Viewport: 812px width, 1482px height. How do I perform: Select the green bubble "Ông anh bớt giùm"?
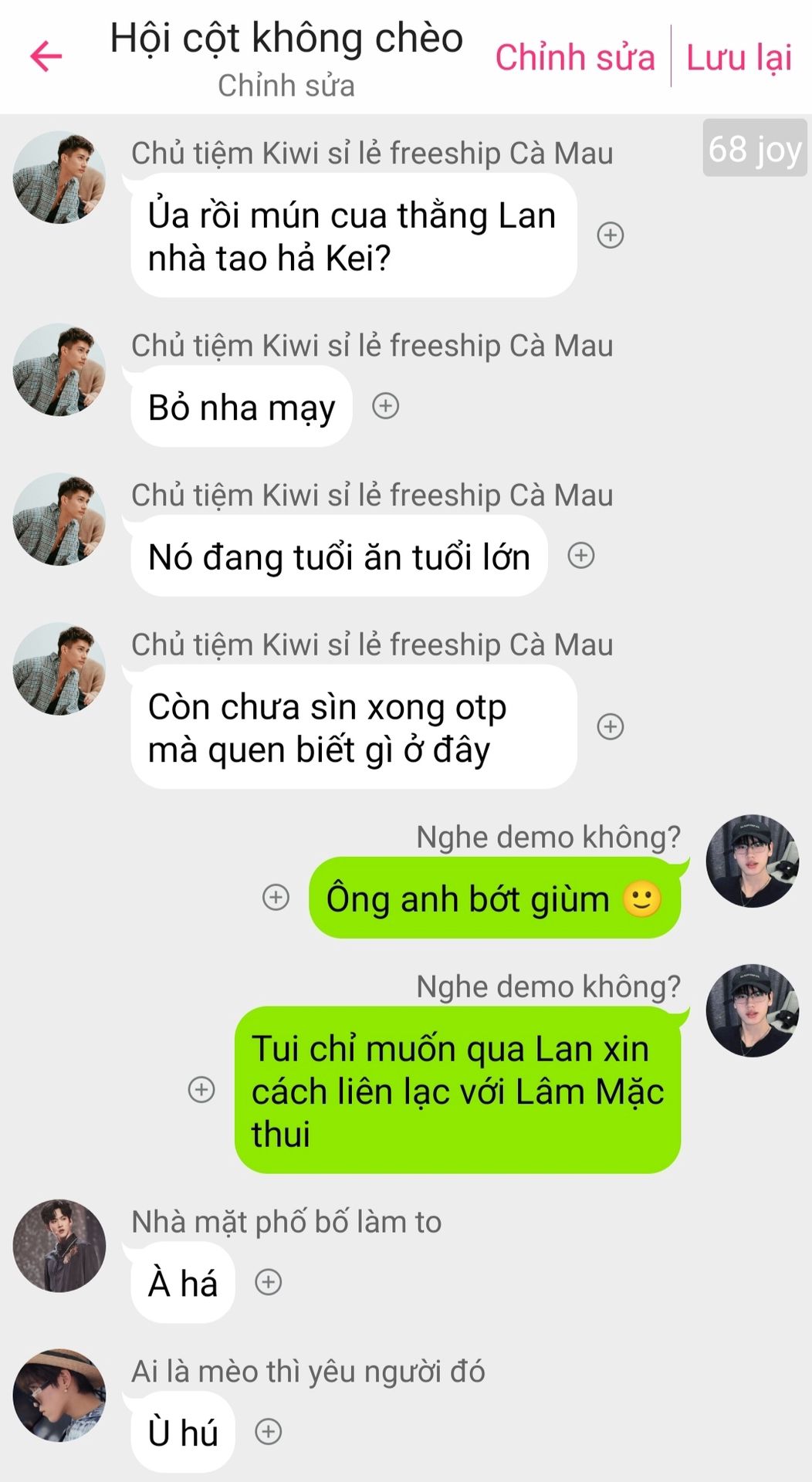coord(494,898)
